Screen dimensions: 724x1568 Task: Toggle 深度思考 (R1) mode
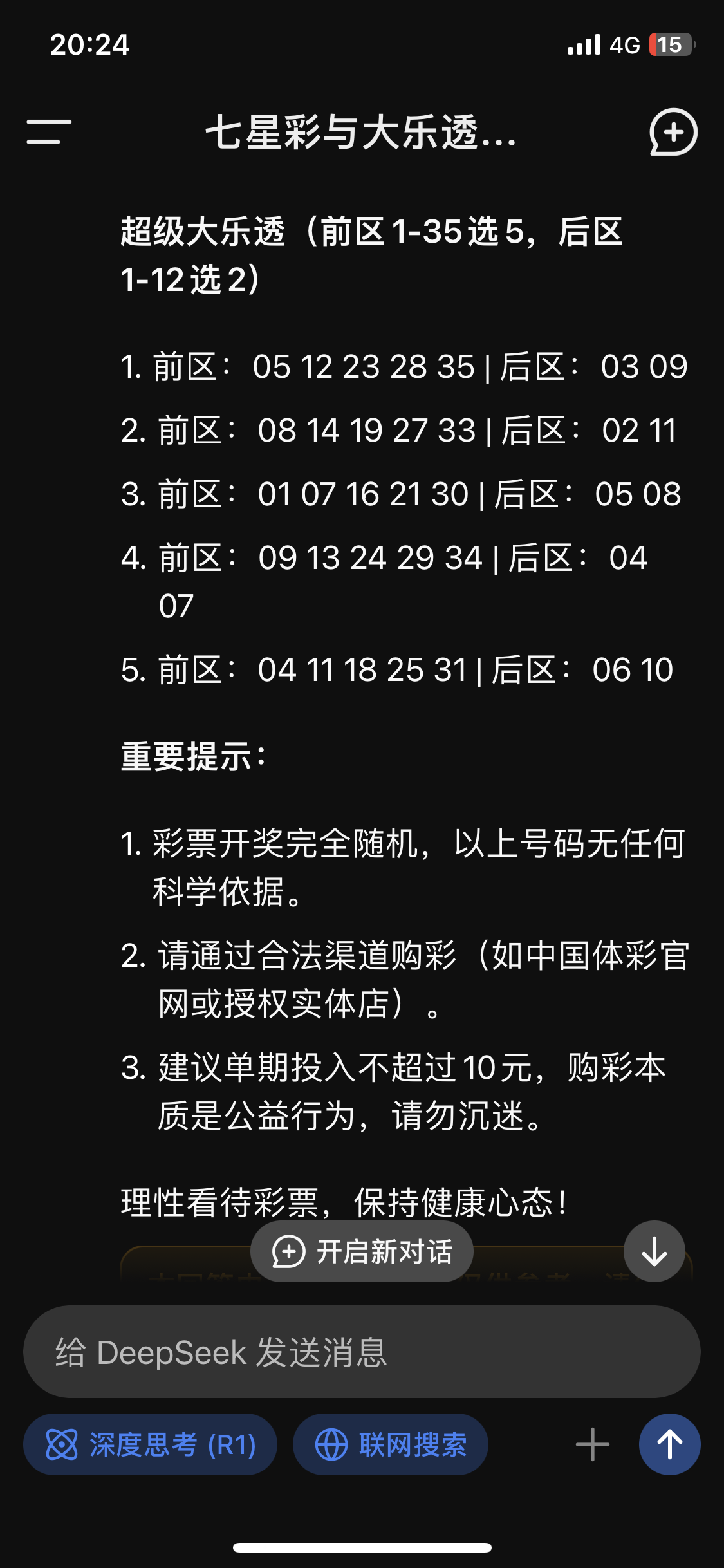151,1444
